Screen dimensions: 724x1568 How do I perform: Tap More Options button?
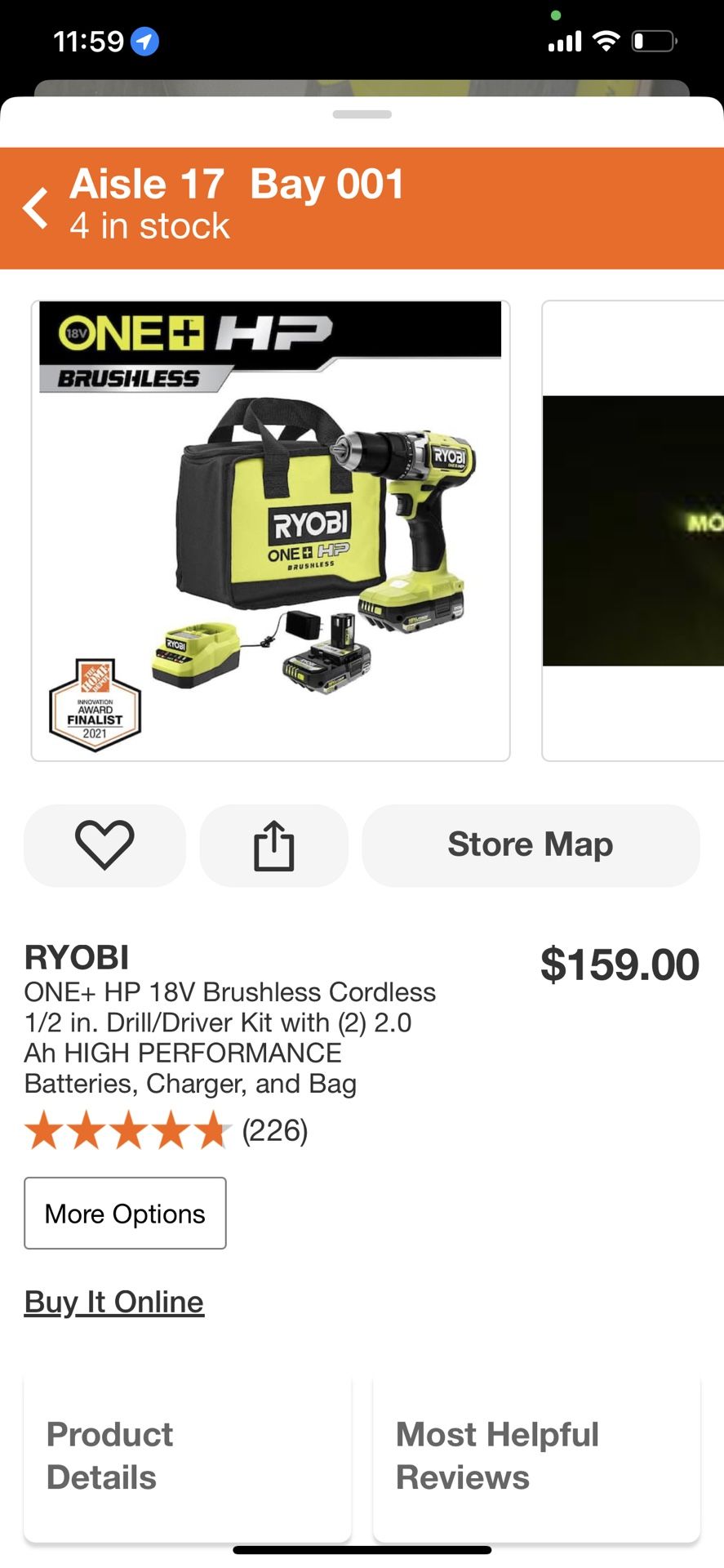tap(125, 1213)
